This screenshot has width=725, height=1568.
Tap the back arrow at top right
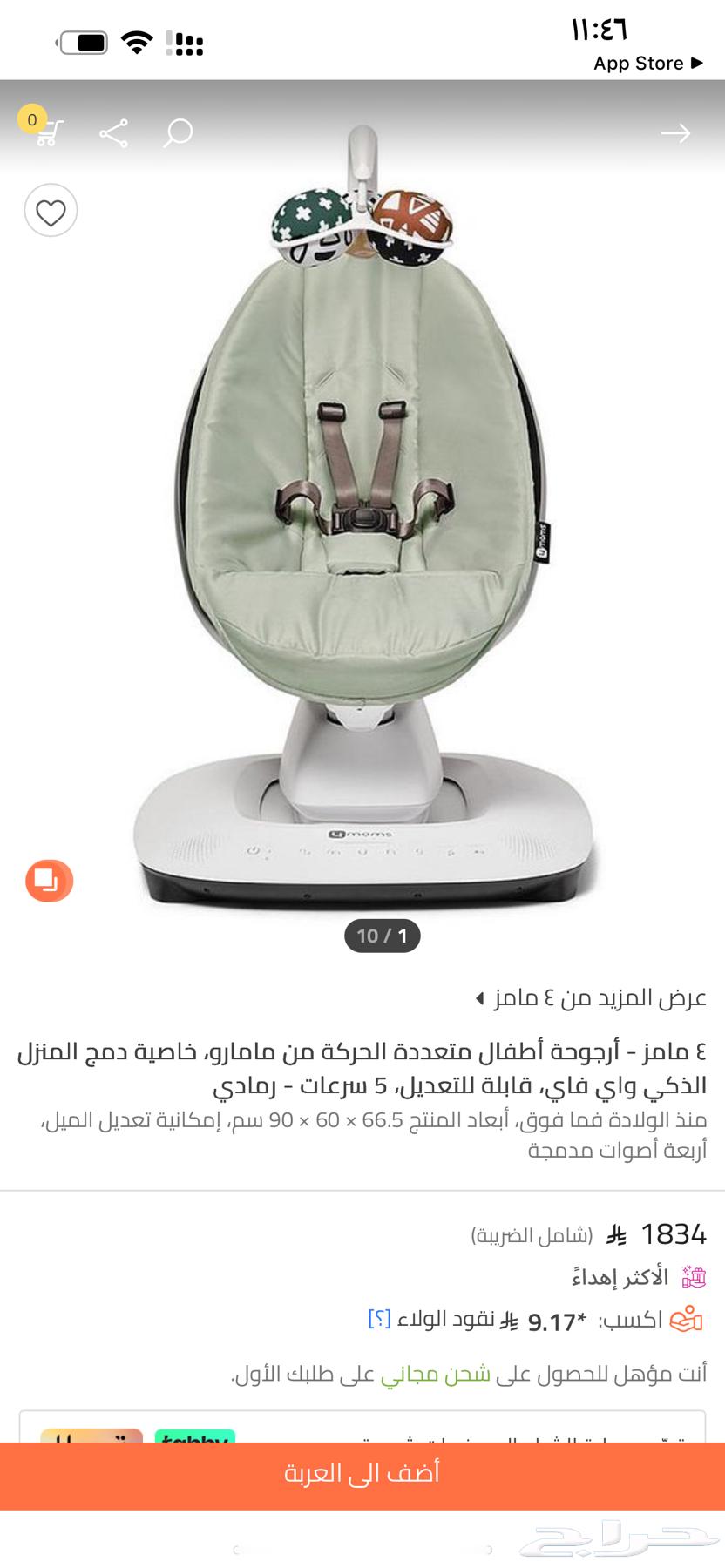[676, 132]
